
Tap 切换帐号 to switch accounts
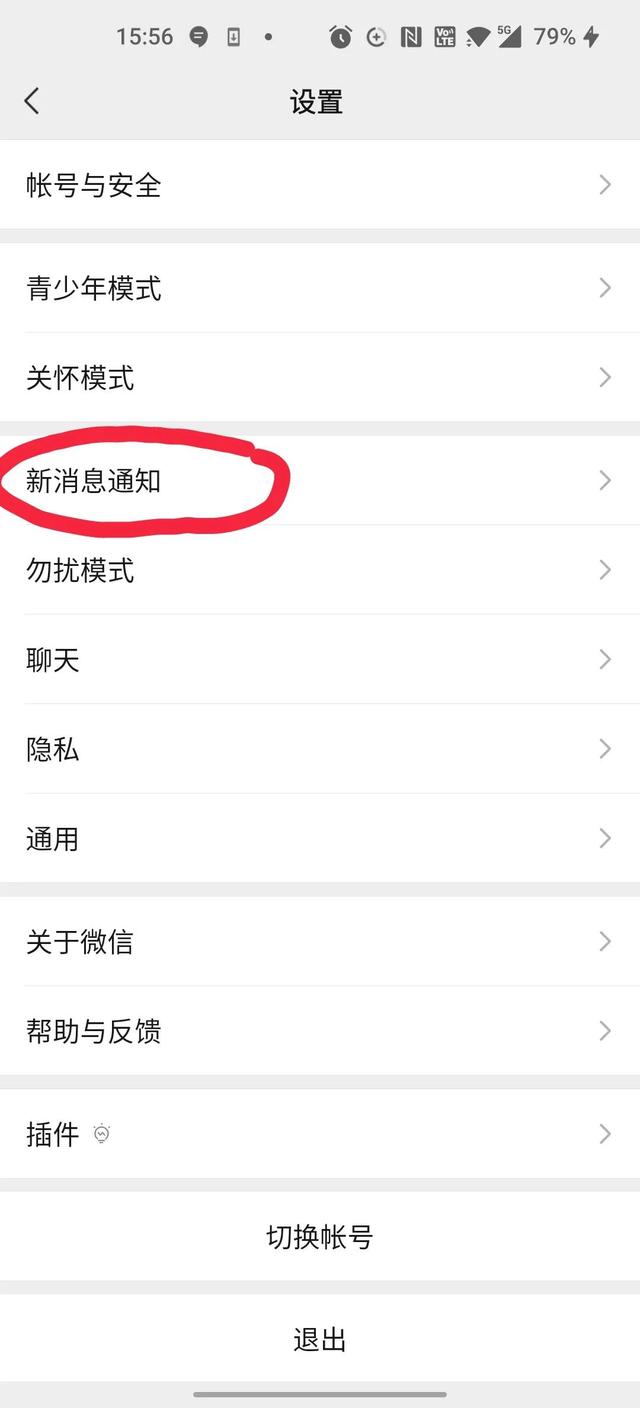click(320, 1237)
